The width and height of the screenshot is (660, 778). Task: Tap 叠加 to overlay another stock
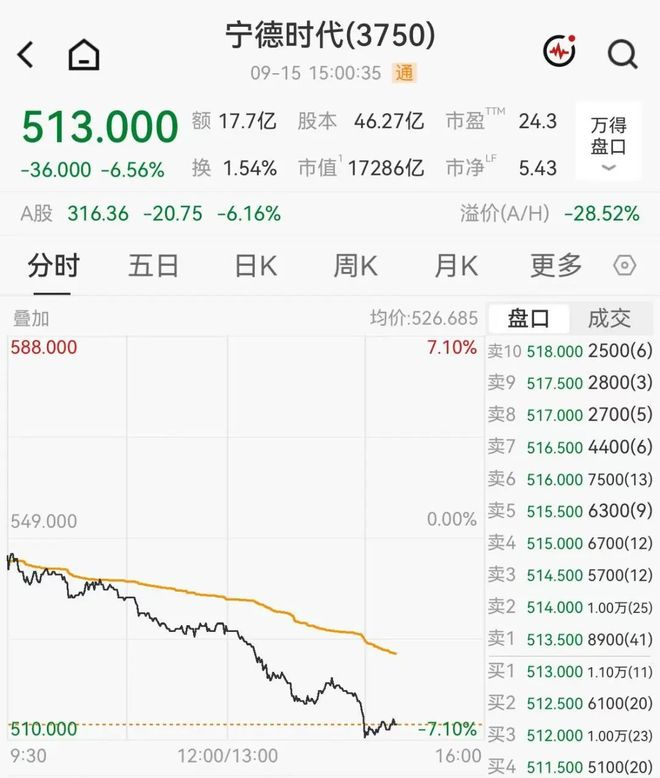point(31,319)
